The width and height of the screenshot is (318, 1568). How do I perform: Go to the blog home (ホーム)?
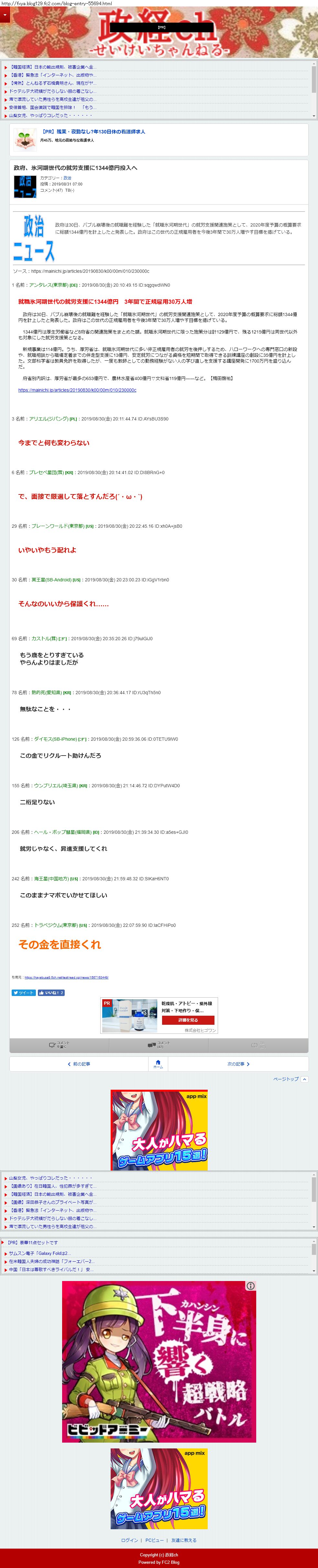[158, 1064]
